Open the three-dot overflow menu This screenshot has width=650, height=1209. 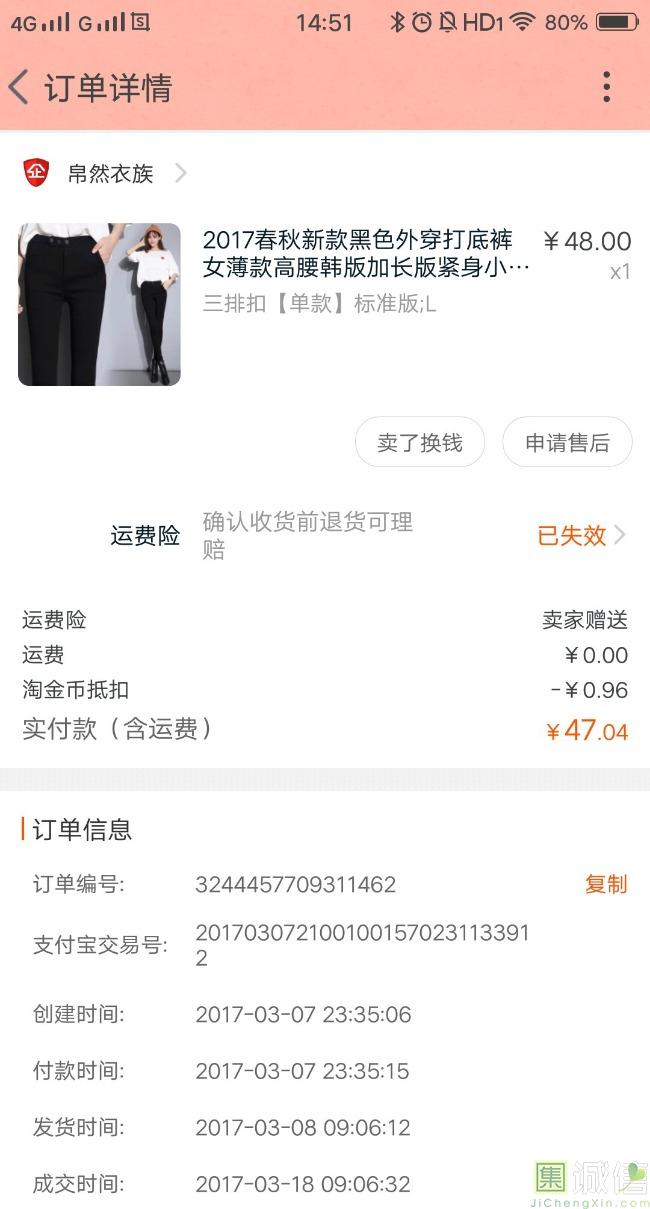[606, 88]
